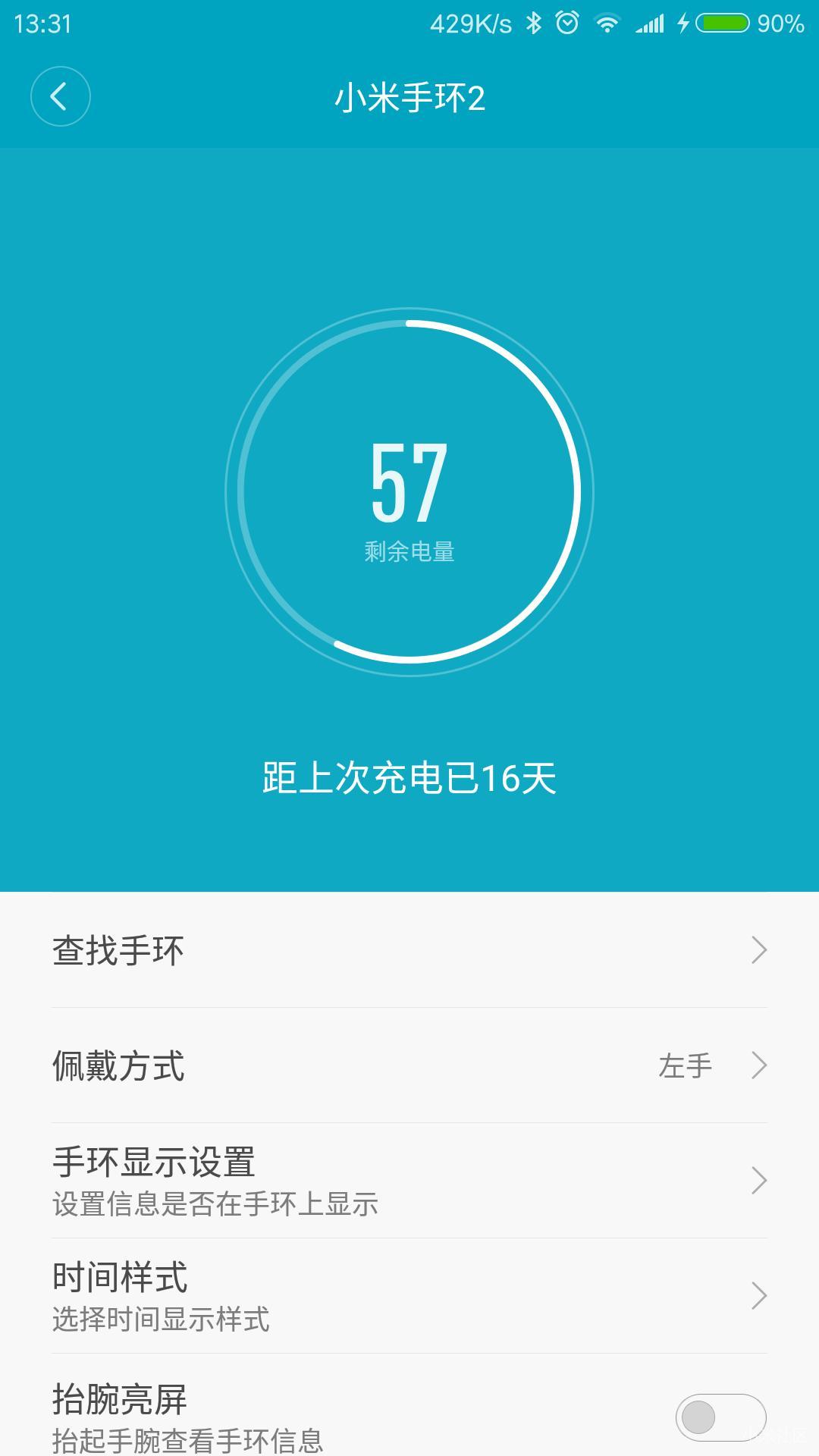Open the 小米手环2 title bar
The image size is (819, 1456).
409,97
